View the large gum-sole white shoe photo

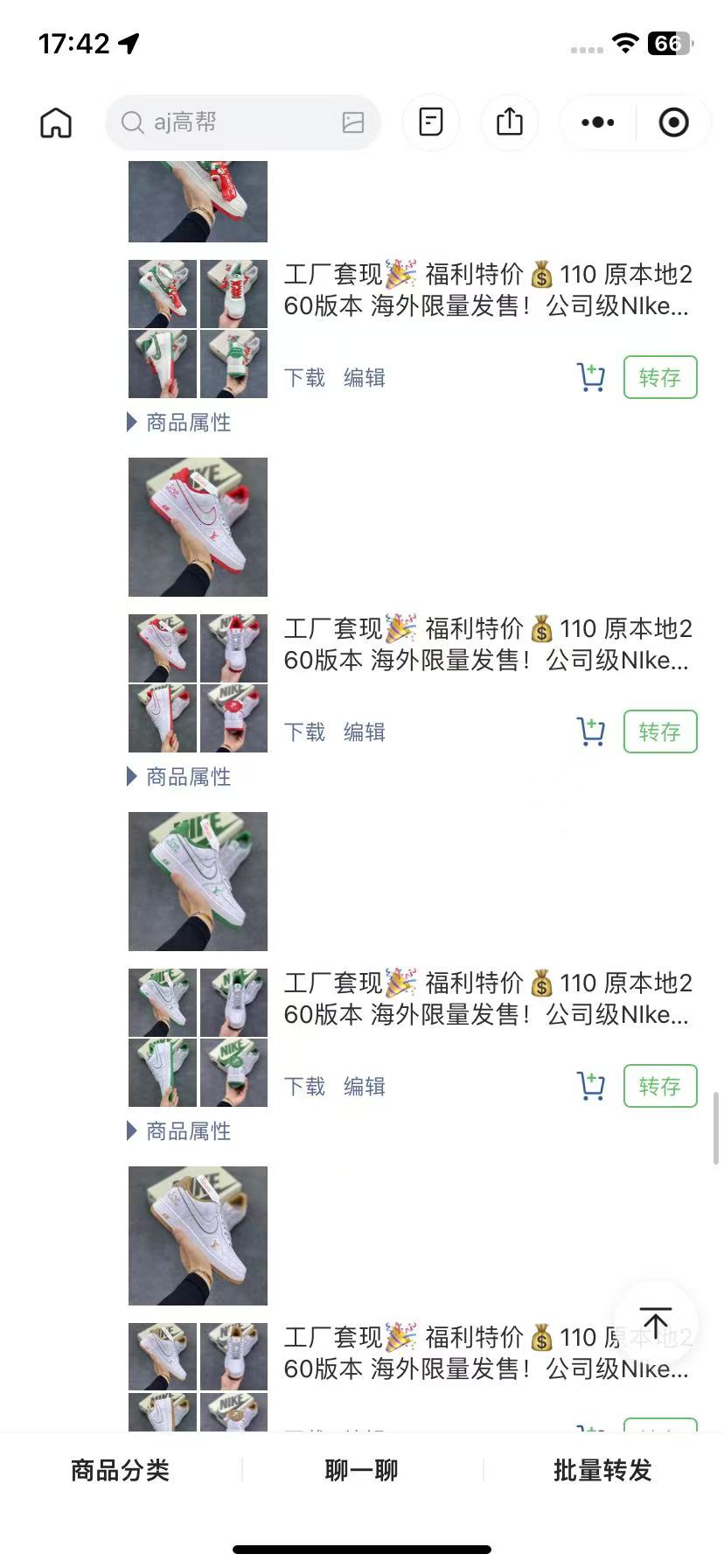(x=198, y=1235)
